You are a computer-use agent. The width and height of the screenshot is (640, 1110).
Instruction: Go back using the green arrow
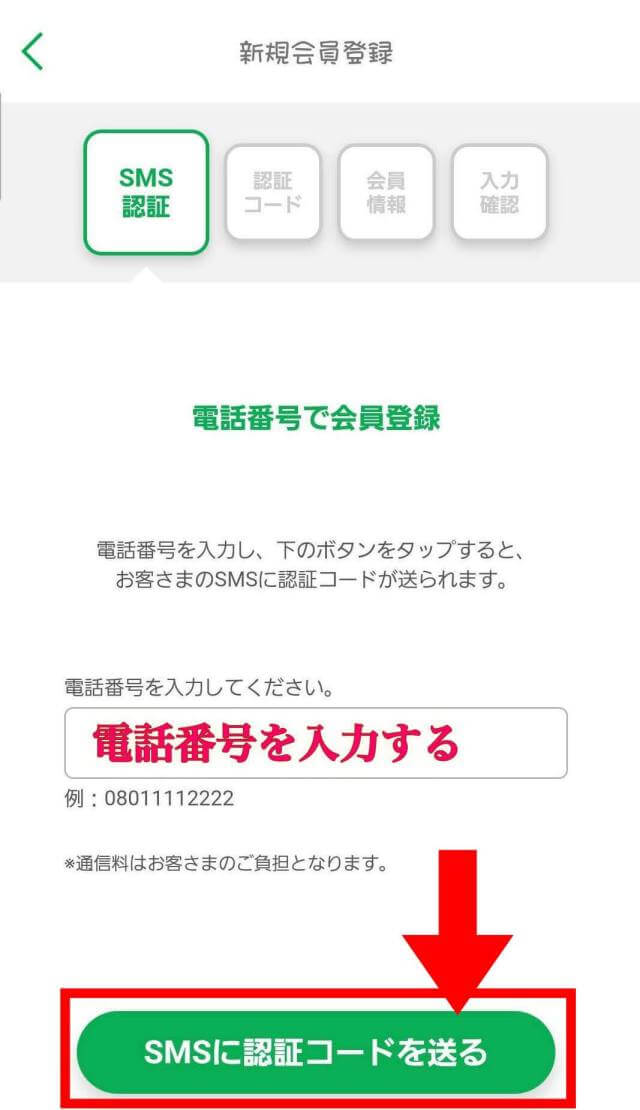pos(33,52)
